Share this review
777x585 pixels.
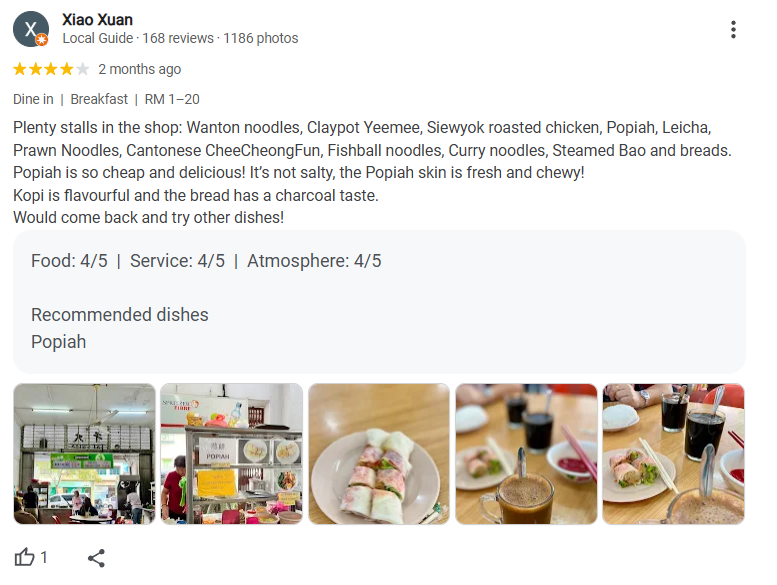pyautogui.click(x=96, y=558)
